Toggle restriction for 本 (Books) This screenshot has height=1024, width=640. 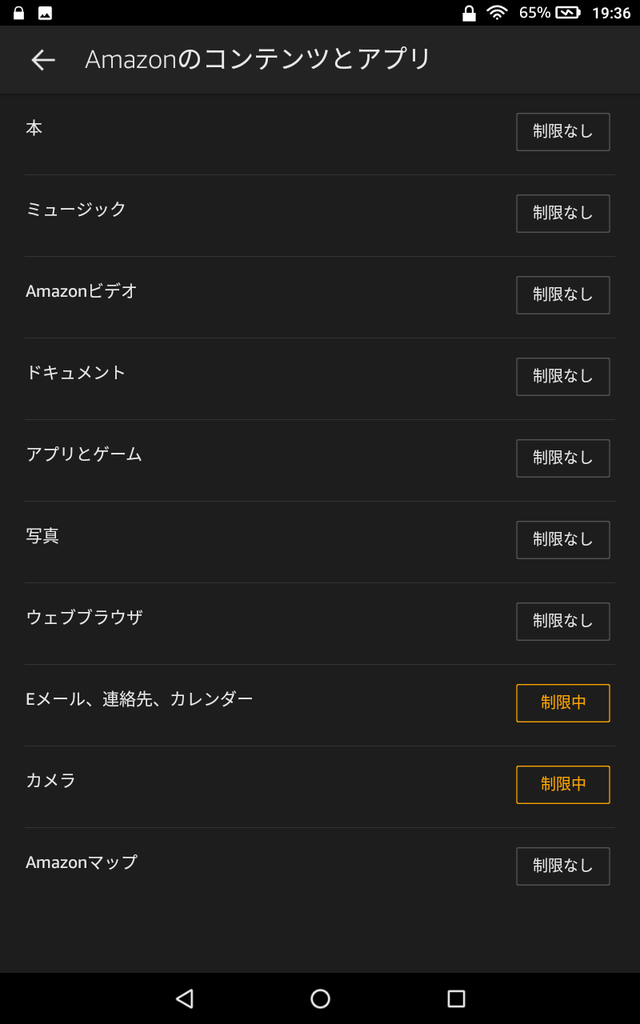pos(563,132)
